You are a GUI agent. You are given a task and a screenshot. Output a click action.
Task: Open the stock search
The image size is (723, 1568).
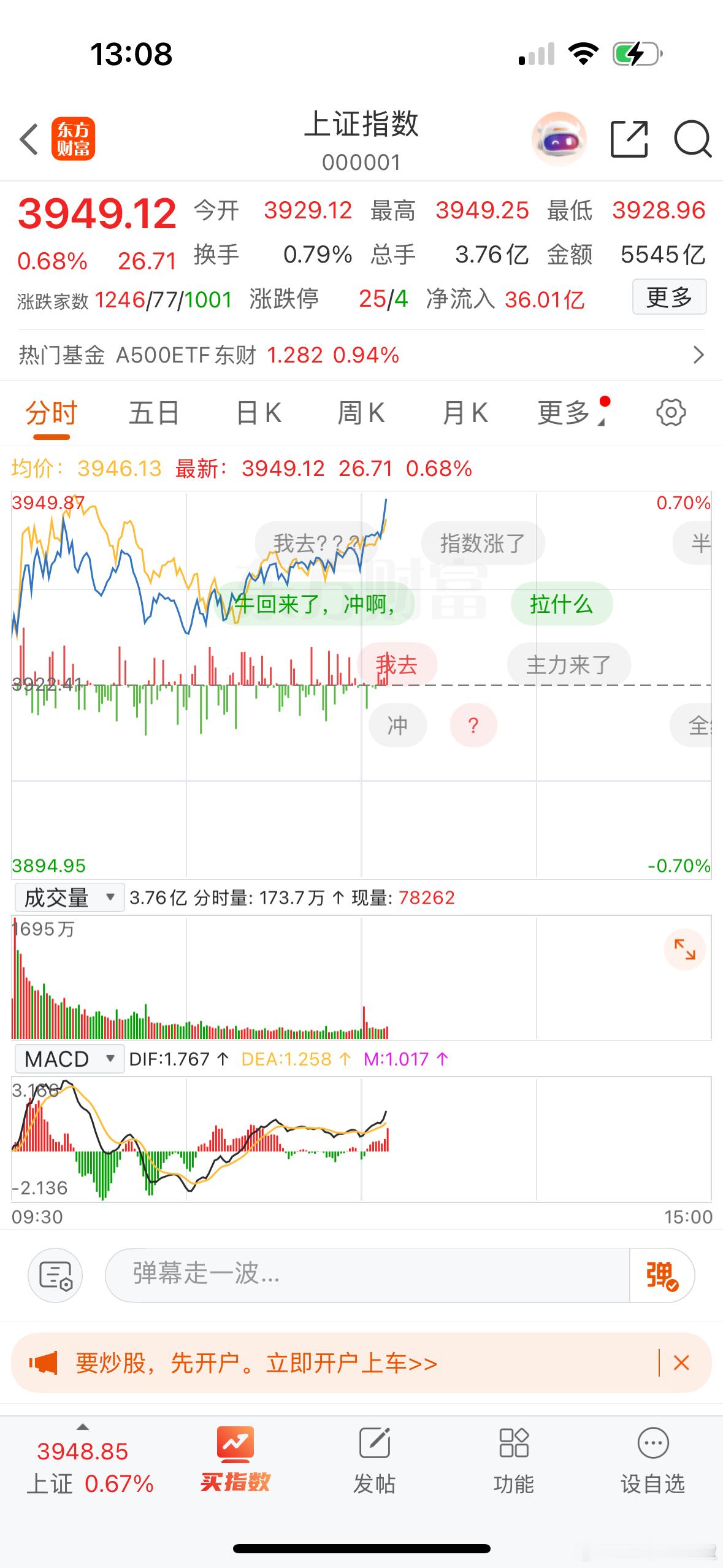point(692,140)
